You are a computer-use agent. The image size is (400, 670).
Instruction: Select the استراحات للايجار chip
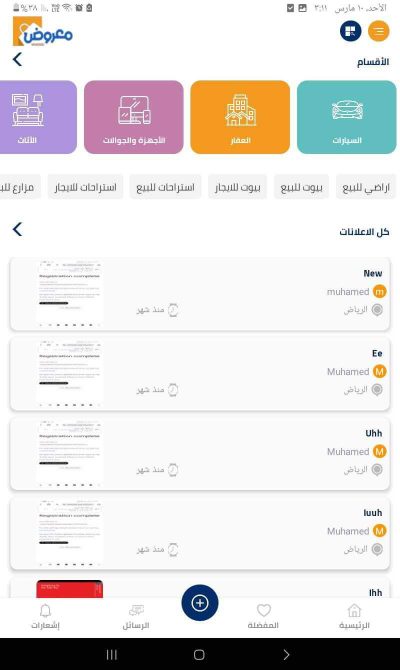tap(85, 187)
